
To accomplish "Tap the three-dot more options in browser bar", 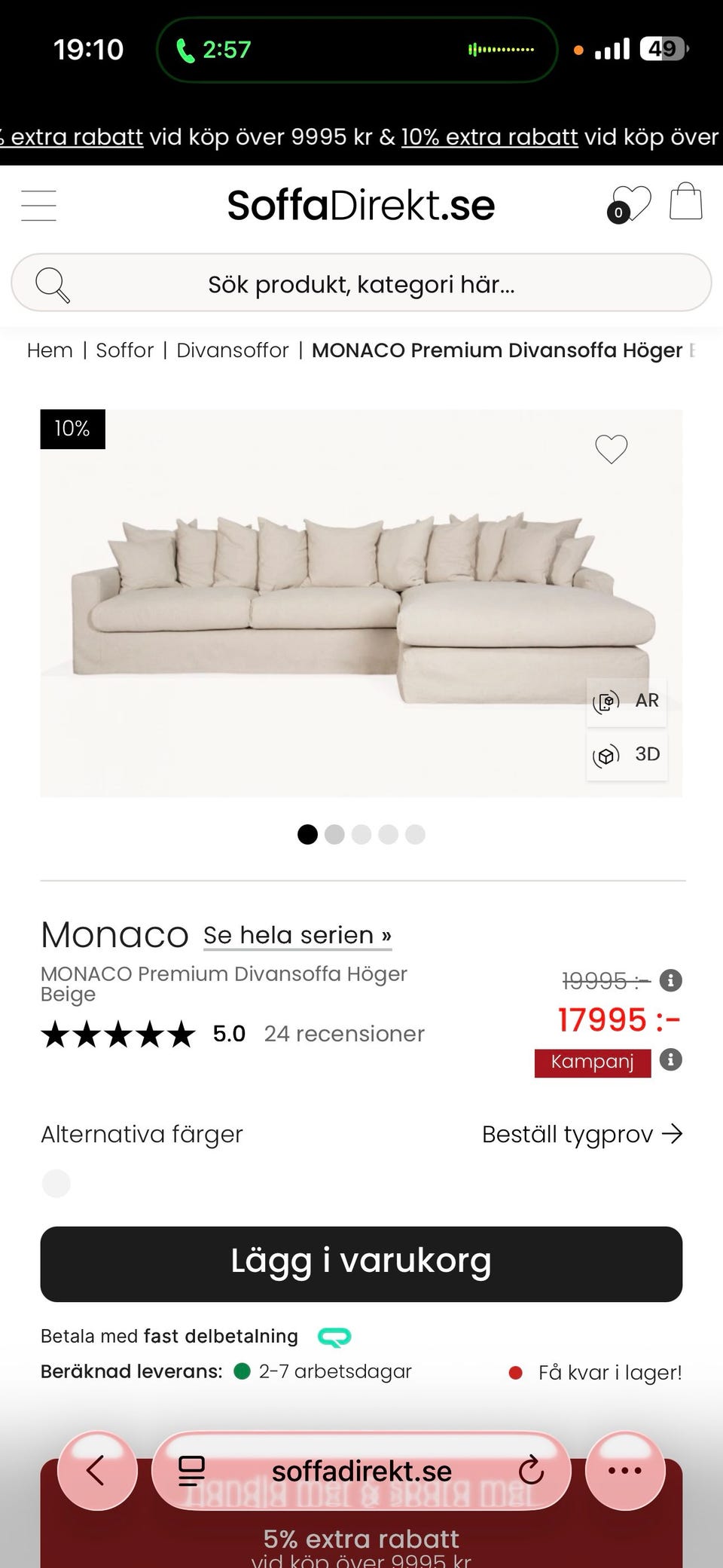I will 624,1469.
